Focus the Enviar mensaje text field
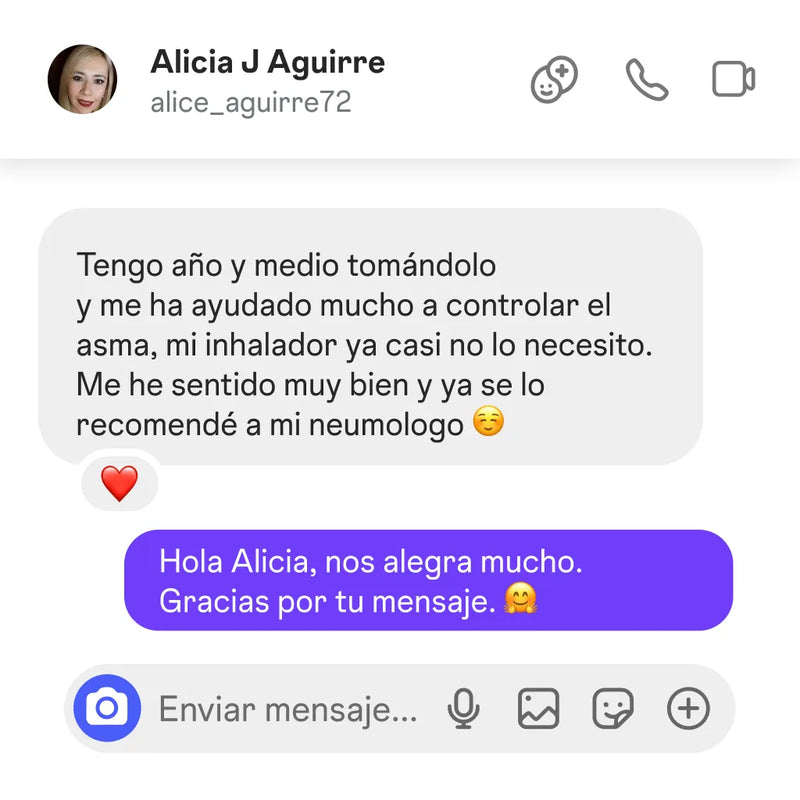Image resolution: width=800 pixels, height=800 pixels. 288,710
